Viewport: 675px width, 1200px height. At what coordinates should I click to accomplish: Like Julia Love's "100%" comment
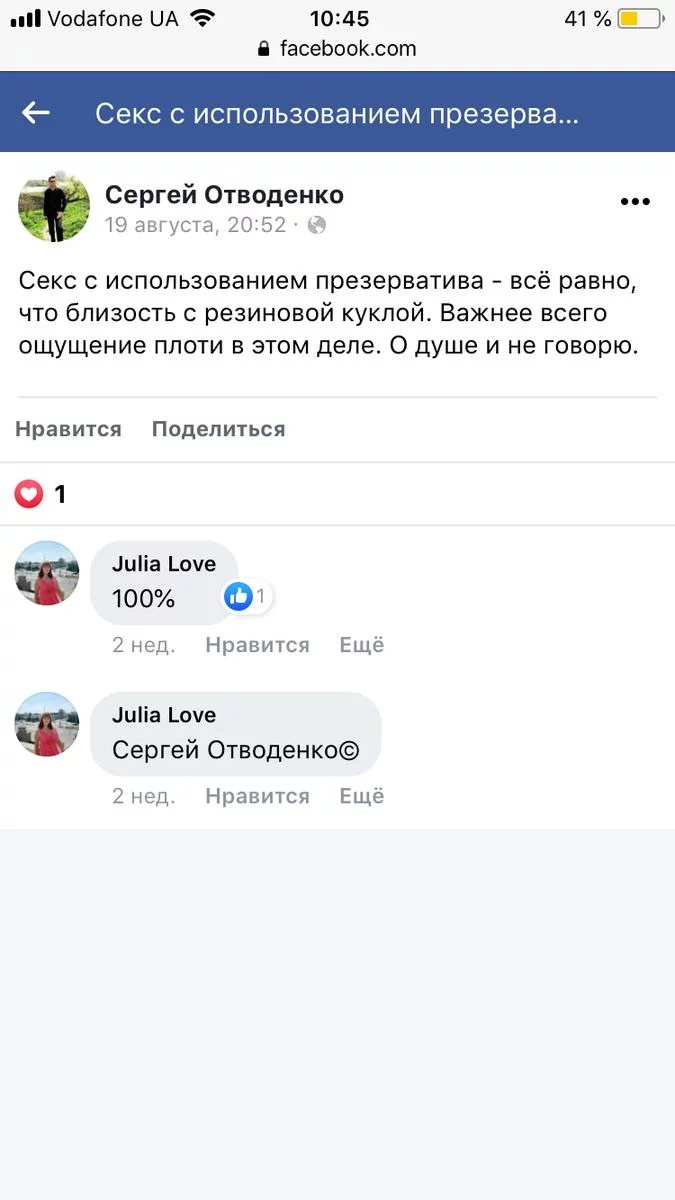257,645
